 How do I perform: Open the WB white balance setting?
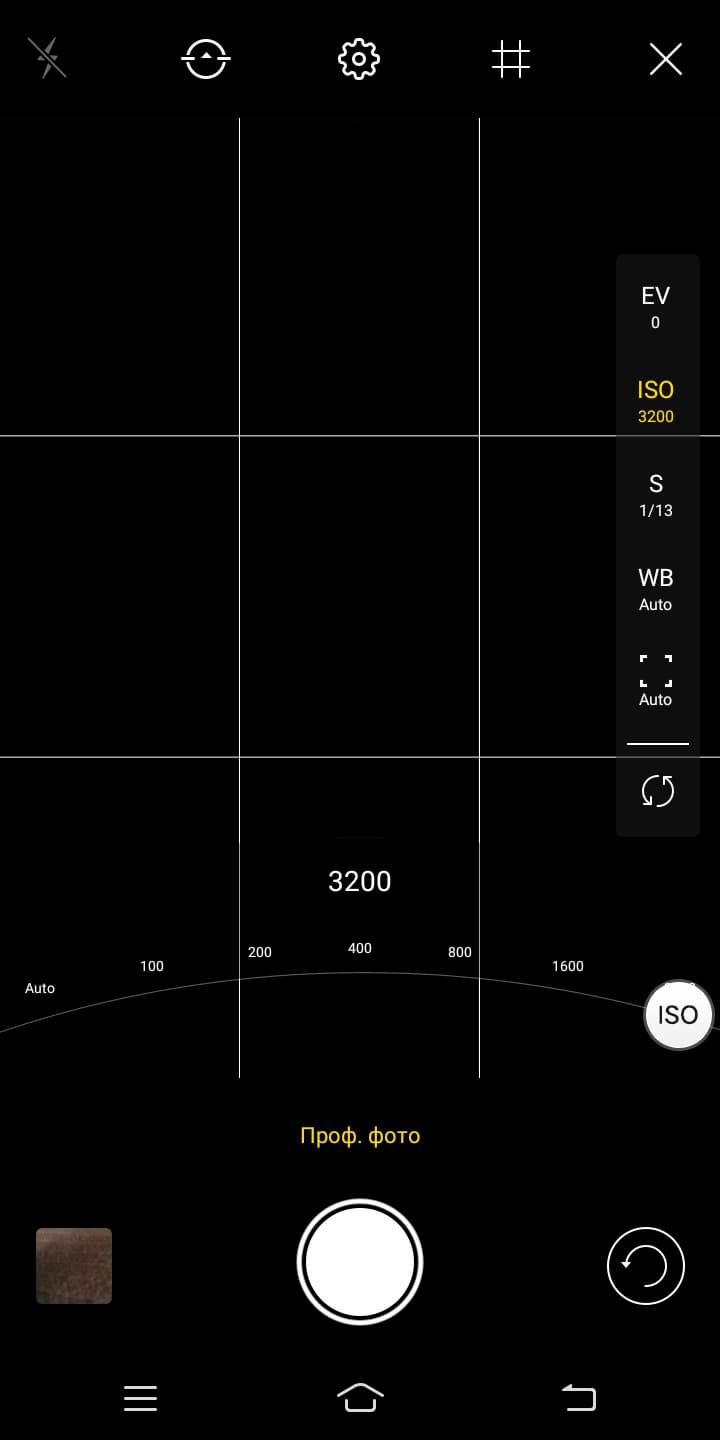coord(656,589)
